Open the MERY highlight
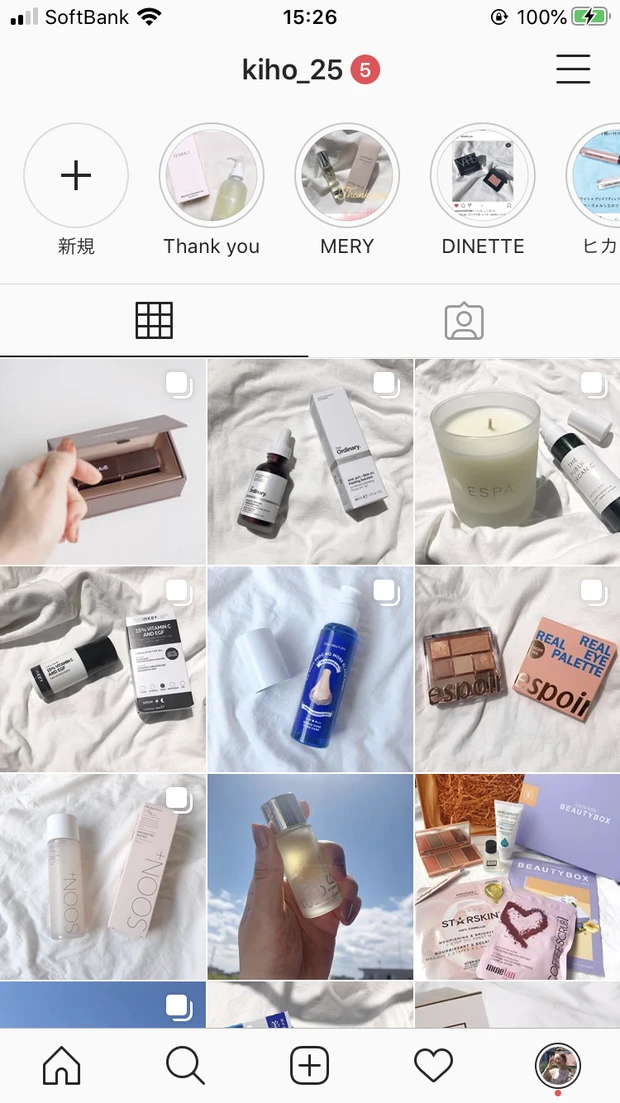 (x=347, y=176)
